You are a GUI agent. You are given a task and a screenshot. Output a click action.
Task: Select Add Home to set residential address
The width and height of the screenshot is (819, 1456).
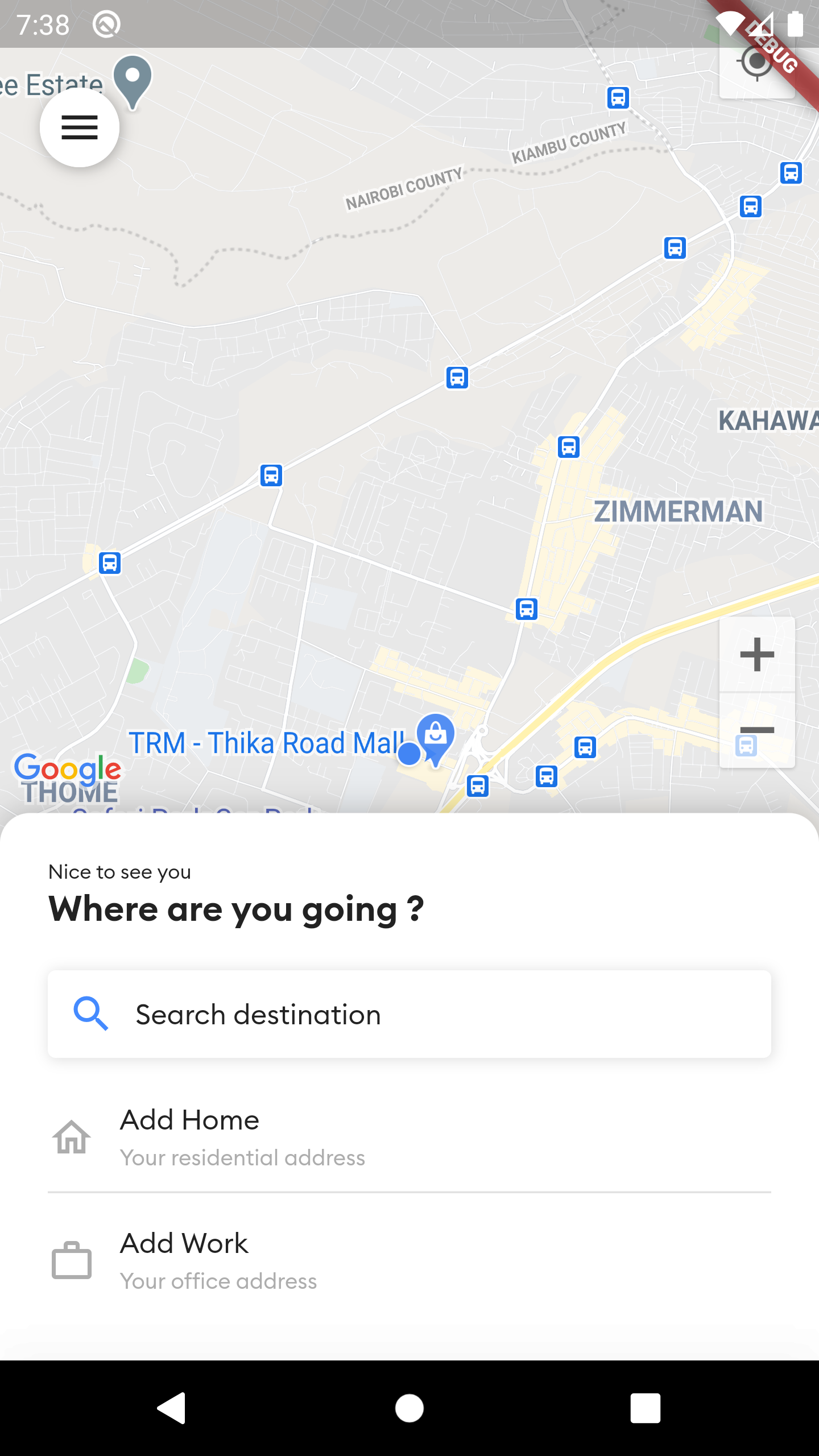(189, 1120)
